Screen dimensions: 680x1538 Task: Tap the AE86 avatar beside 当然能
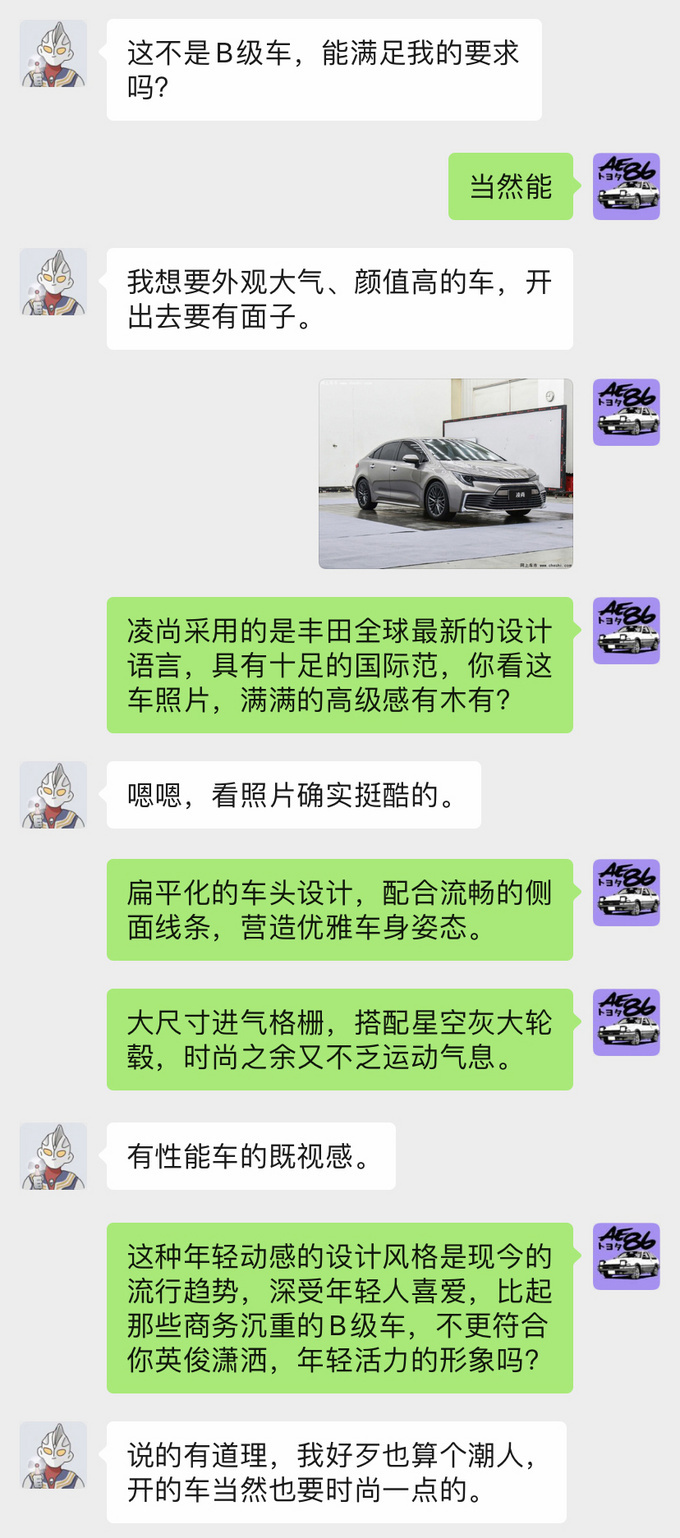tap(626, 186)
